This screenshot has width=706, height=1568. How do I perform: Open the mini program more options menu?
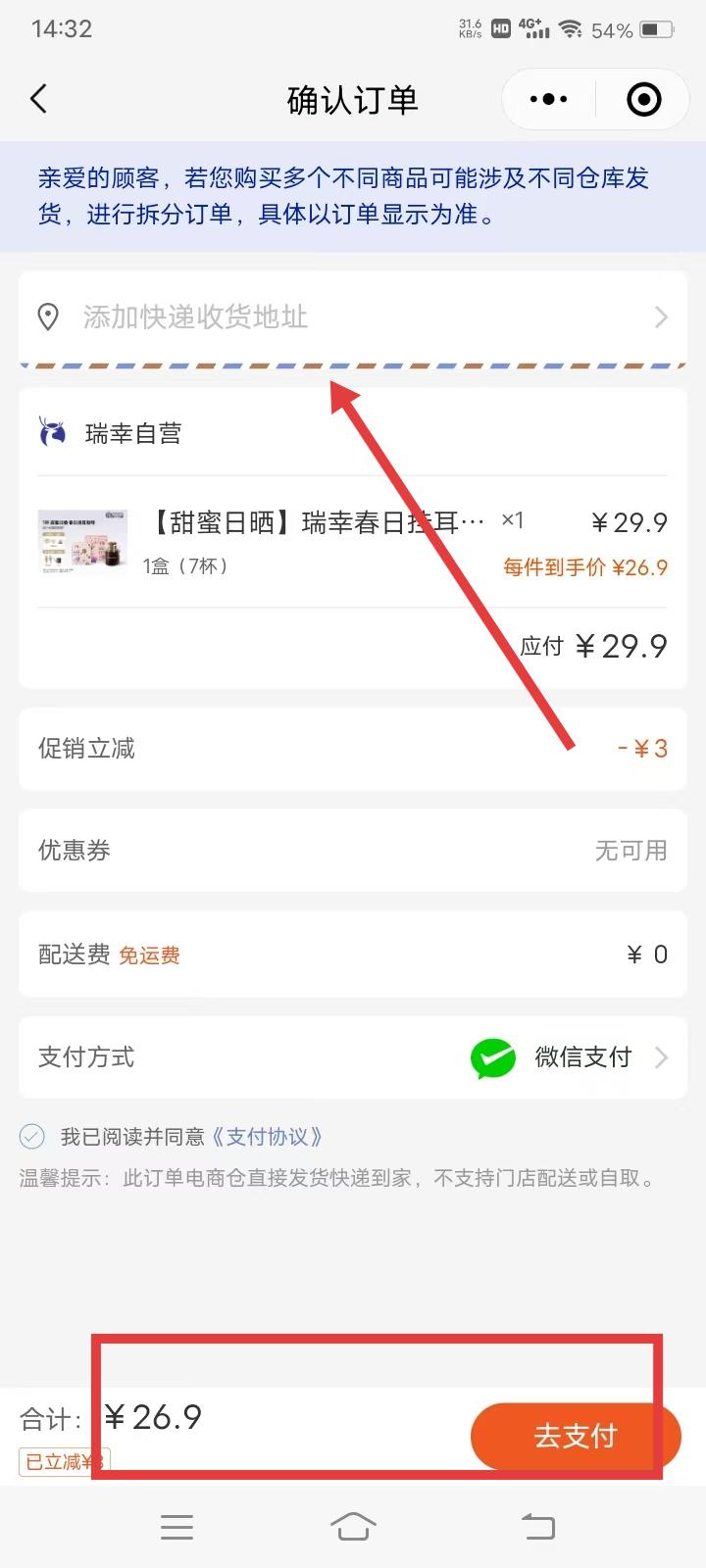point(548,99)
